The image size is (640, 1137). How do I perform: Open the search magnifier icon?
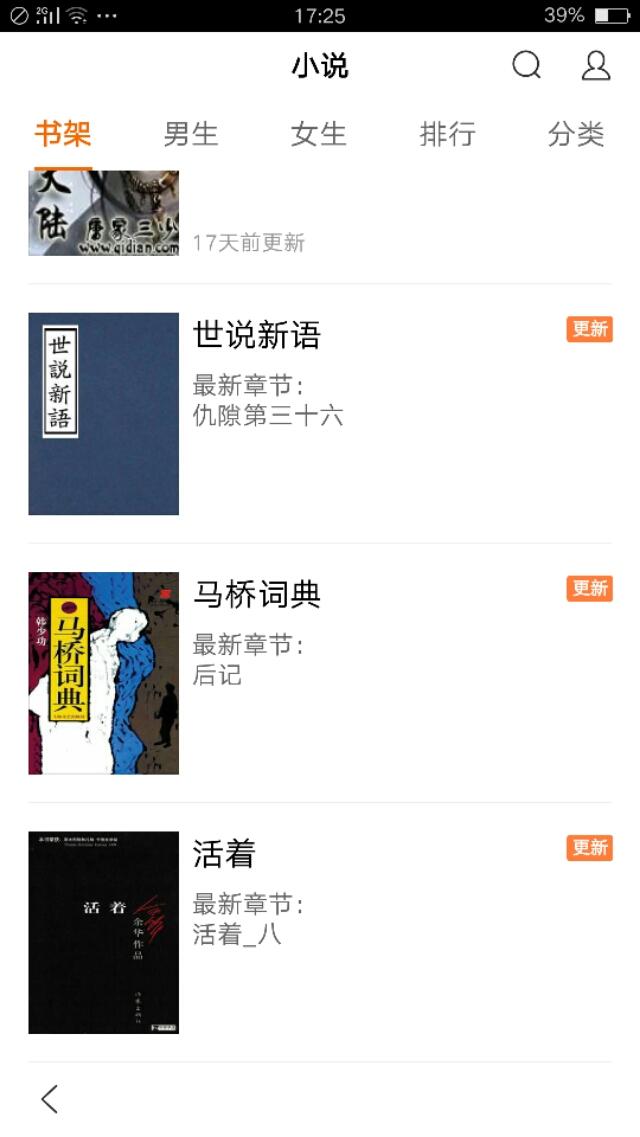pos(526,65)
